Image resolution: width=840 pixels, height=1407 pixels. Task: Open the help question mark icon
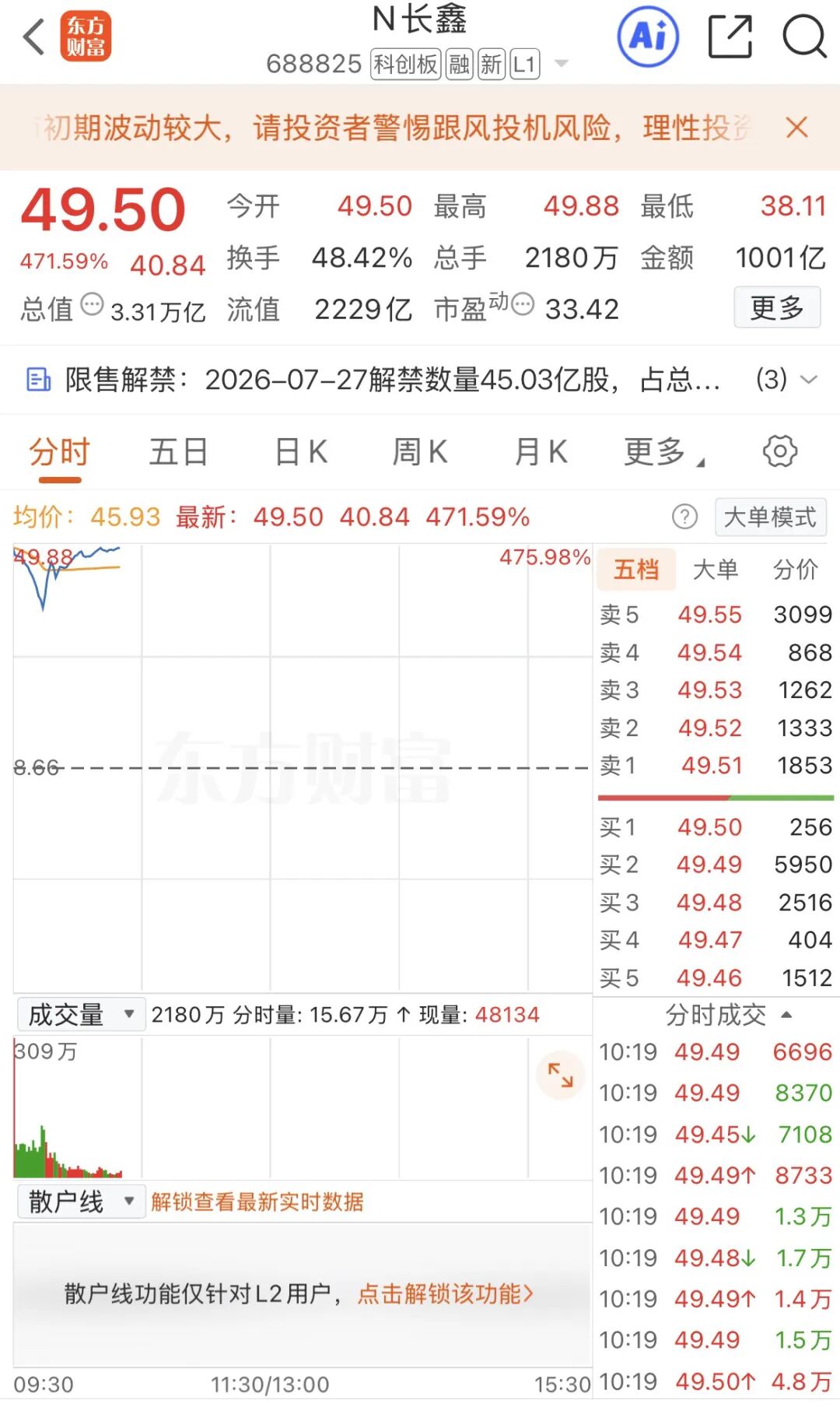[684, 517]
